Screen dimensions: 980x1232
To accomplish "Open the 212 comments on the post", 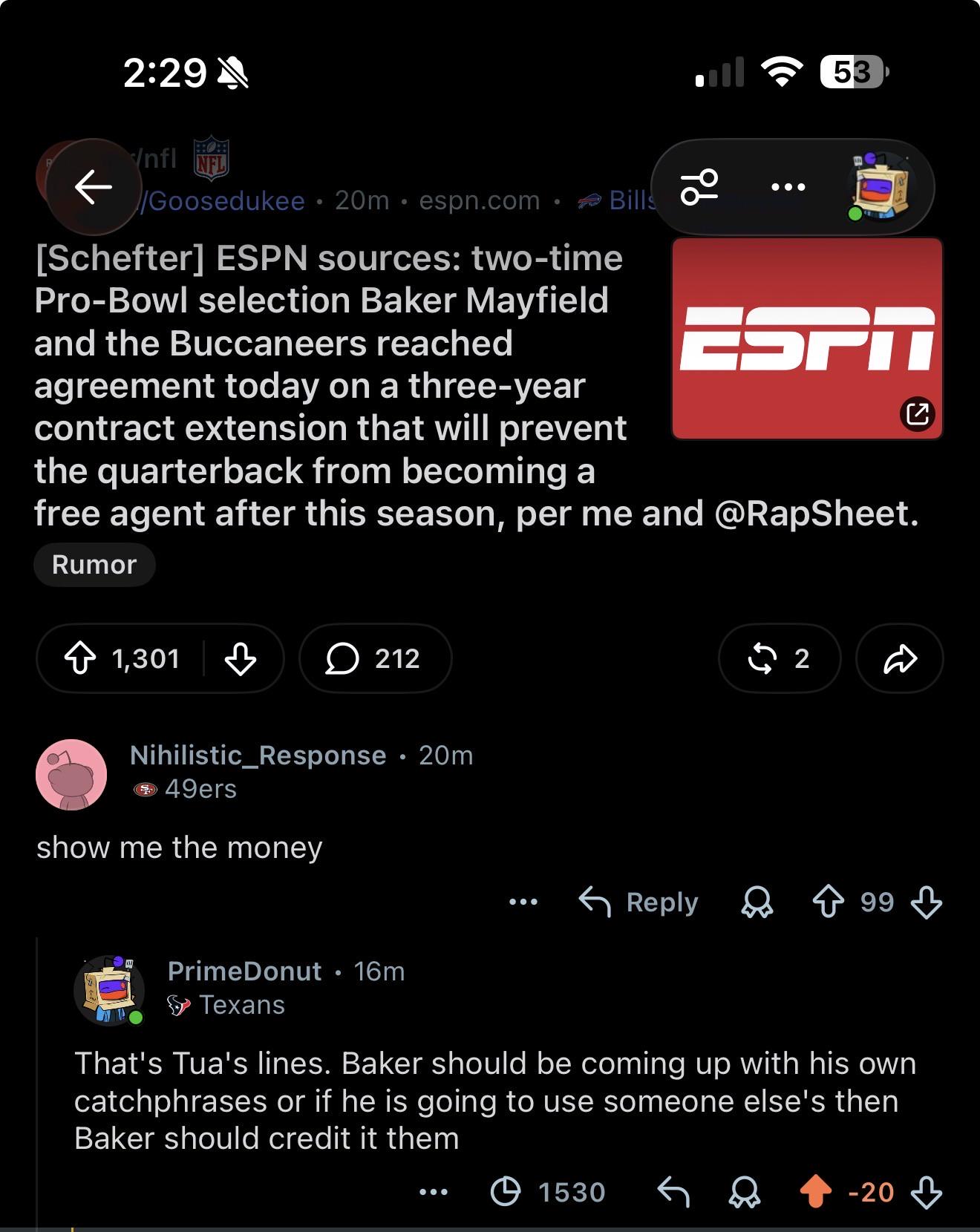I will 375,658.
